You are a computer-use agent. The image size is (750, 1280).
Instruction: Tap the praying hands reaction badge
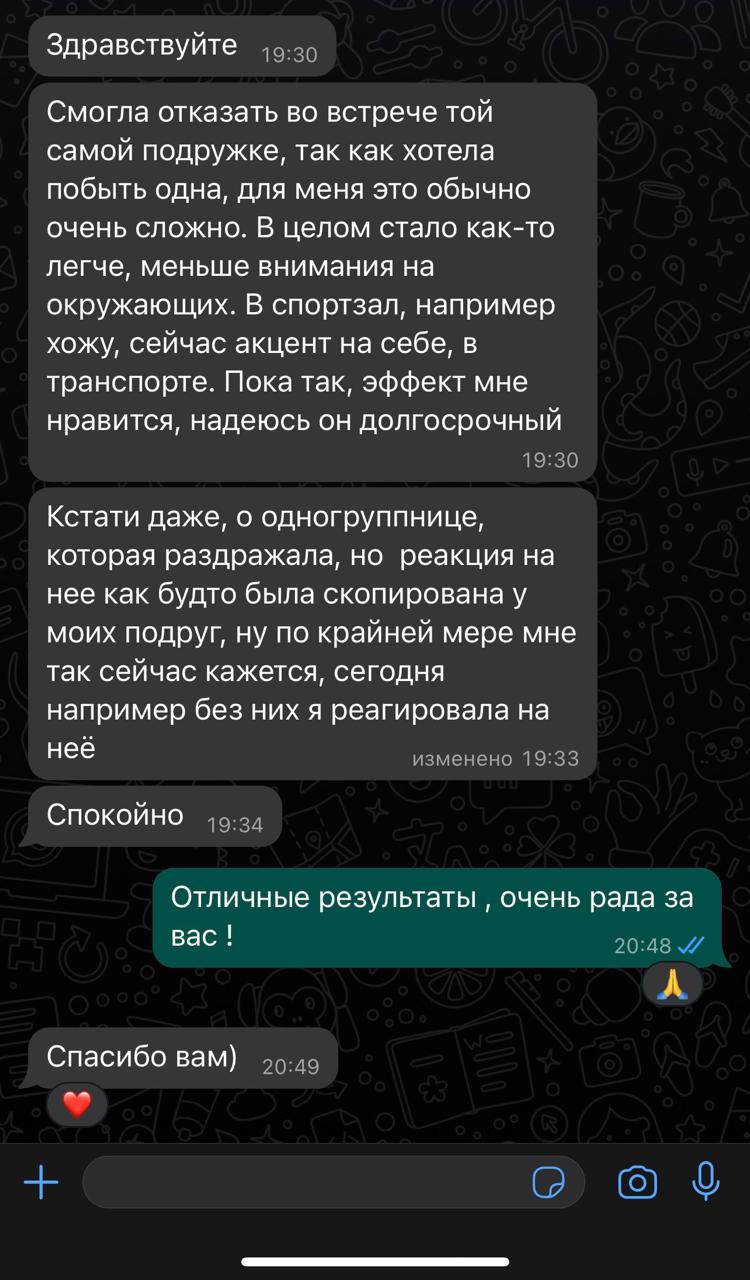coord(671,987)
